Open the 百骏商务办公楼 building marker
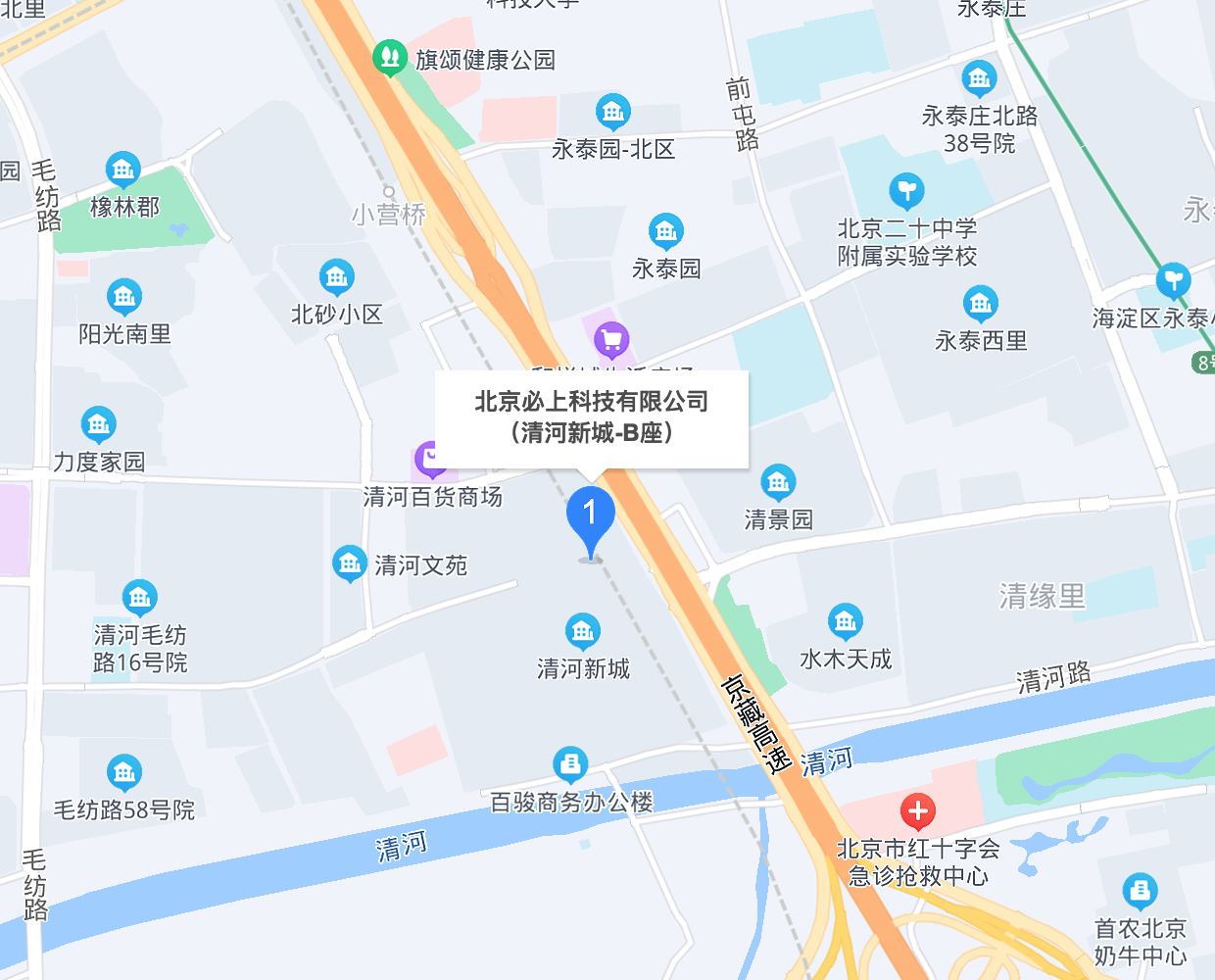This screenshot has width=1215, height=980. pos(570,763)
